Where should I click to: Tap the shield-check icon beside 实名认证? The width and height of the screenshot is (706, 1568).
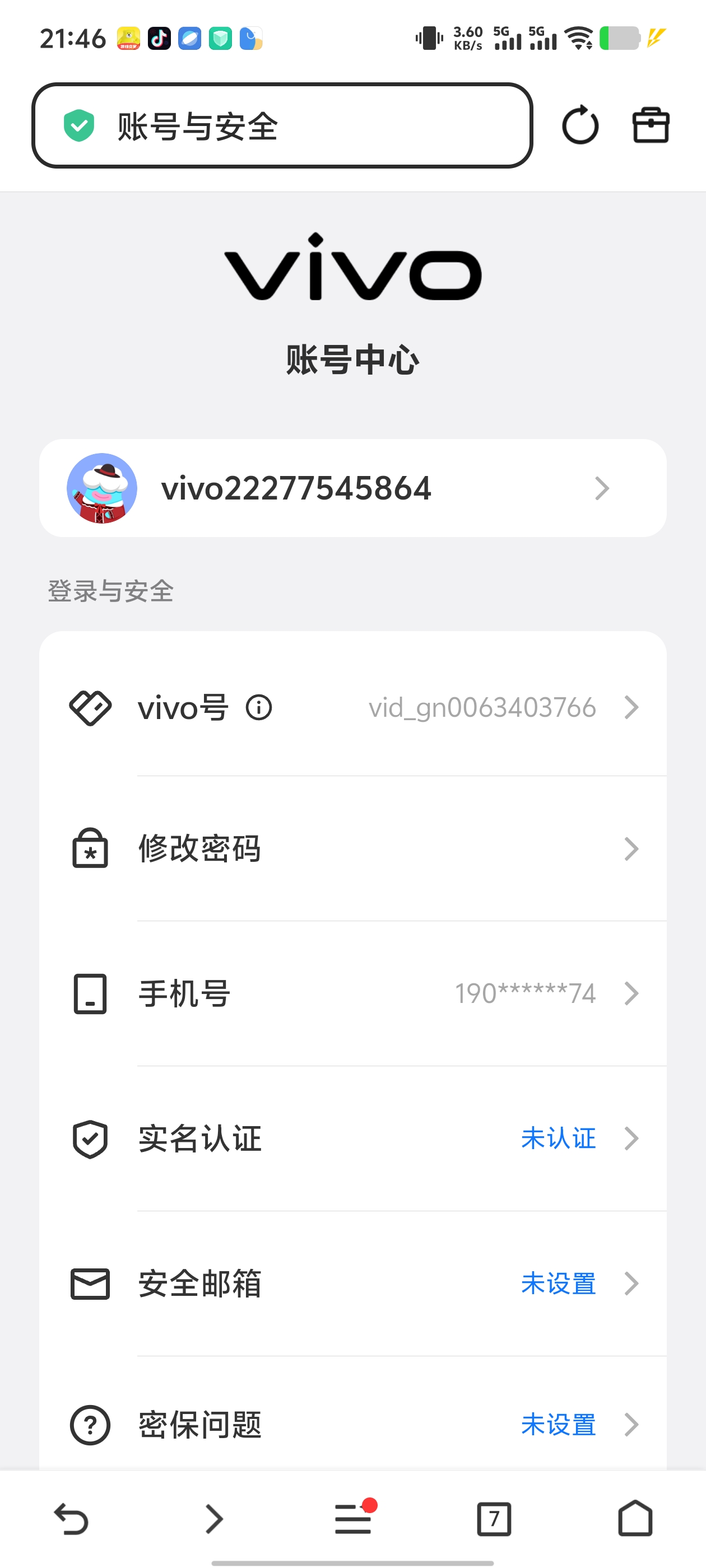(x=89, y=1138)
